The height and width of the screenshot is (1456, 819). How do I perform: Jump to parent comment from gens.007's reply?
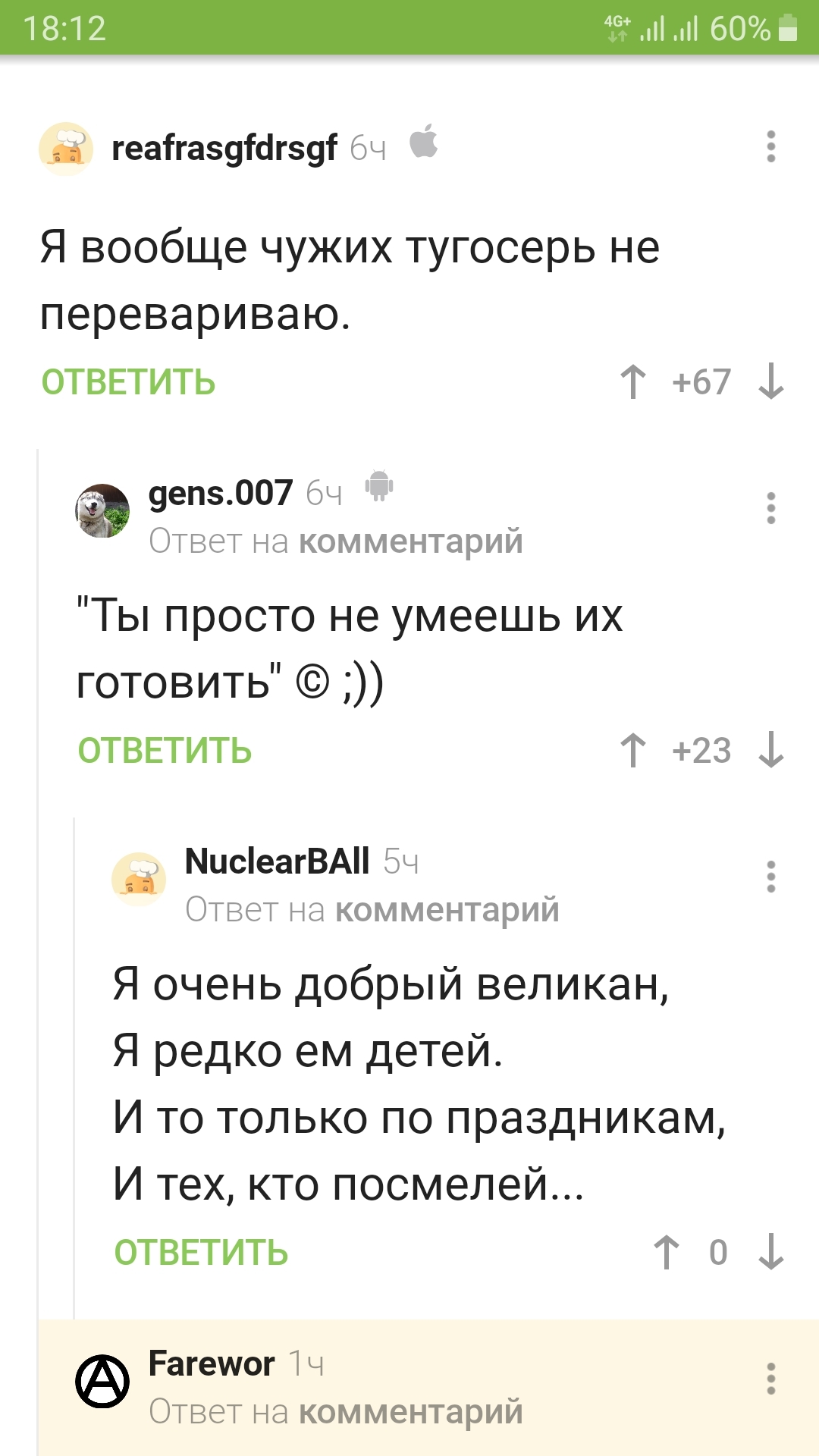(x=410, y=541)
